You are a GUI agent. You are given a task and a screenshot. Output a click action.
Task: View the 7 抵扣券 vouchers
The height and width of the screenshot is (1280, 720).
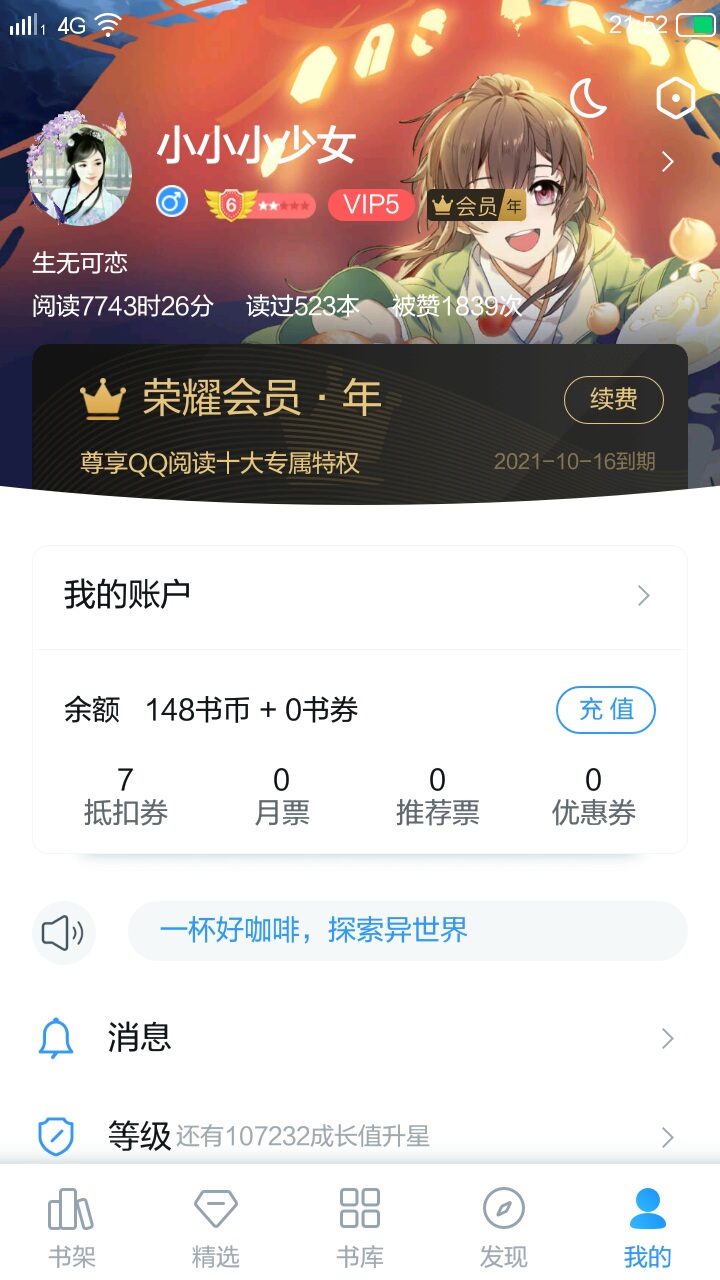pos(126,796)
